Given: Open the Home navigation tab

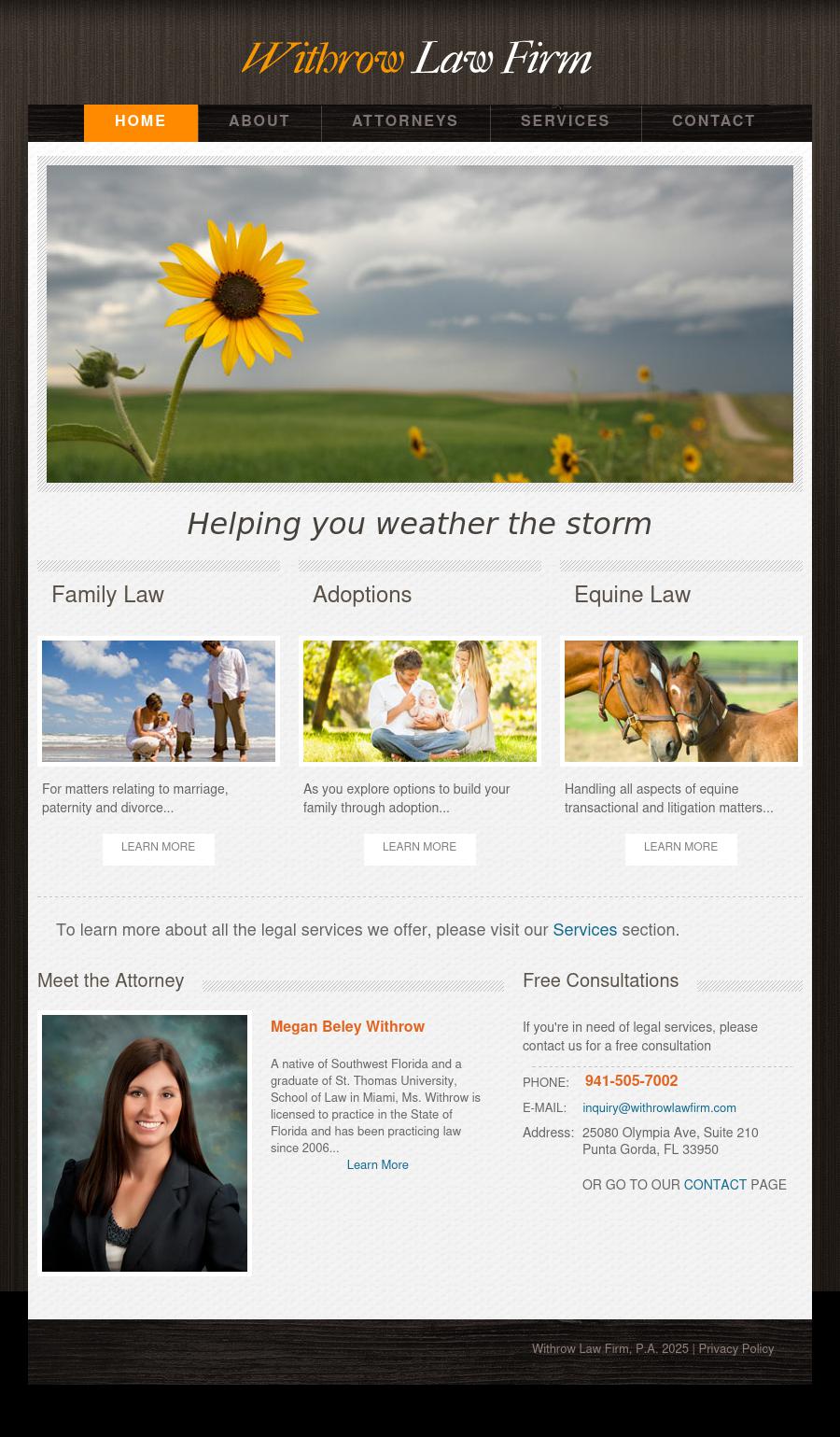Looking at the screenshot, I should coord(141,122).
